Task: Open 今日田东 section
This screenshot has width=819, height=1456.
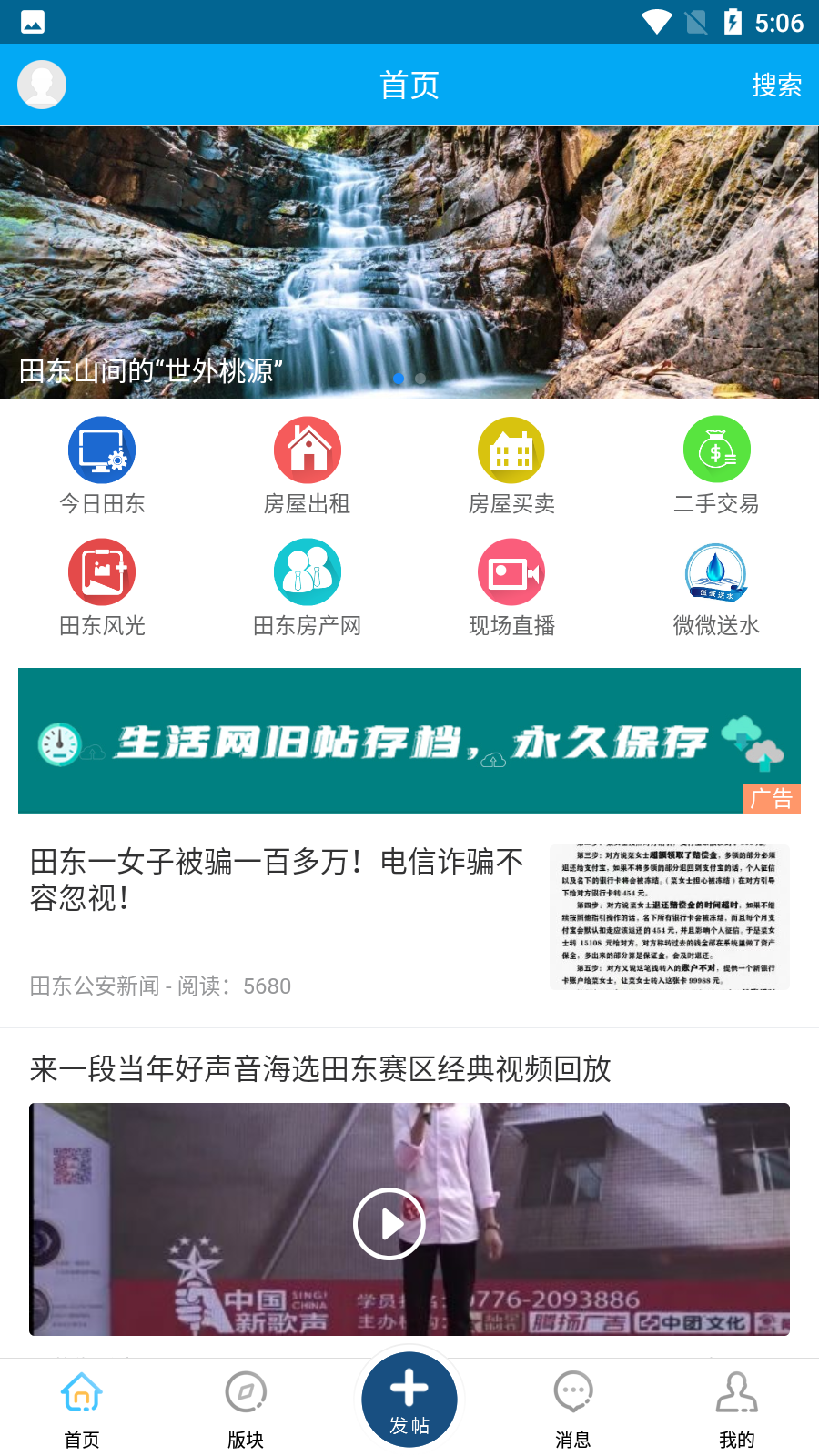Action: point(102,465)
